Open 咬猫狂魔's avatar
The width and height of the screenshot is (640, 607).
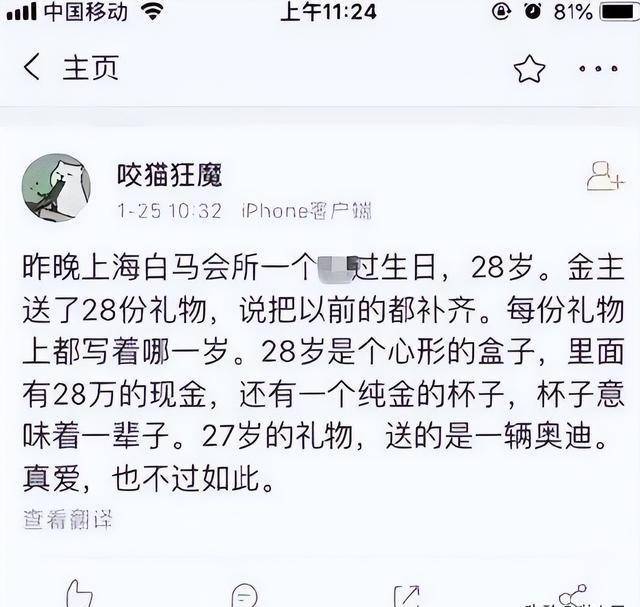tap(56, 188)
